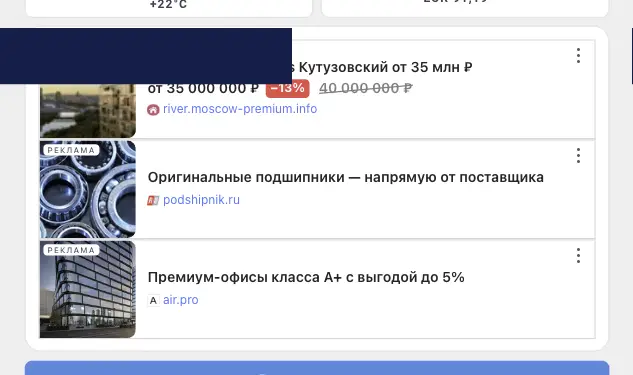Open options menu for Кутузовский ad
The image size is (633, 375).
[x=578, y=56]
